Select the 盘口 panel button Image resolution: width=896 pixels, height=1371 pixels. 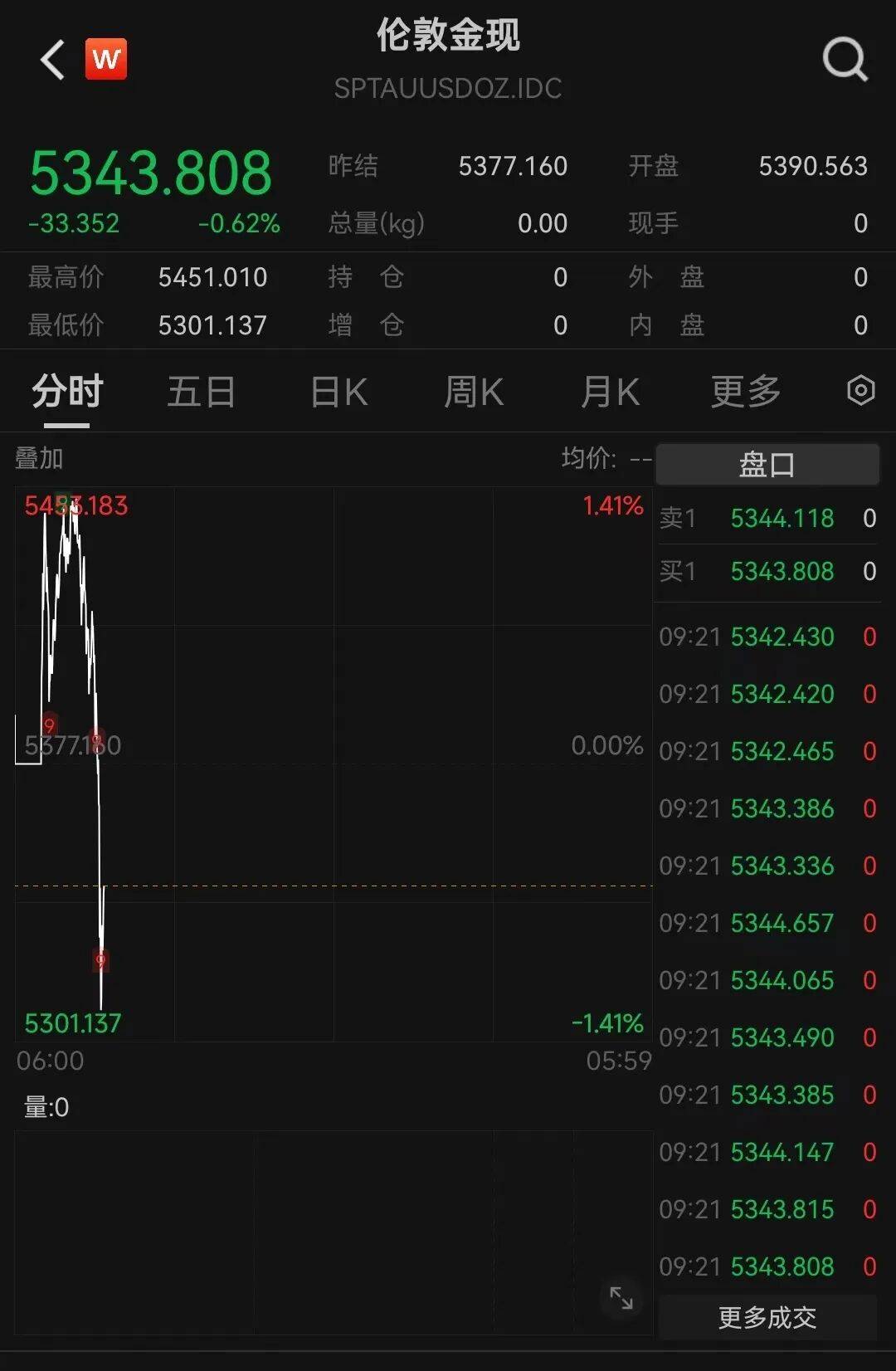tap(767, 464)
